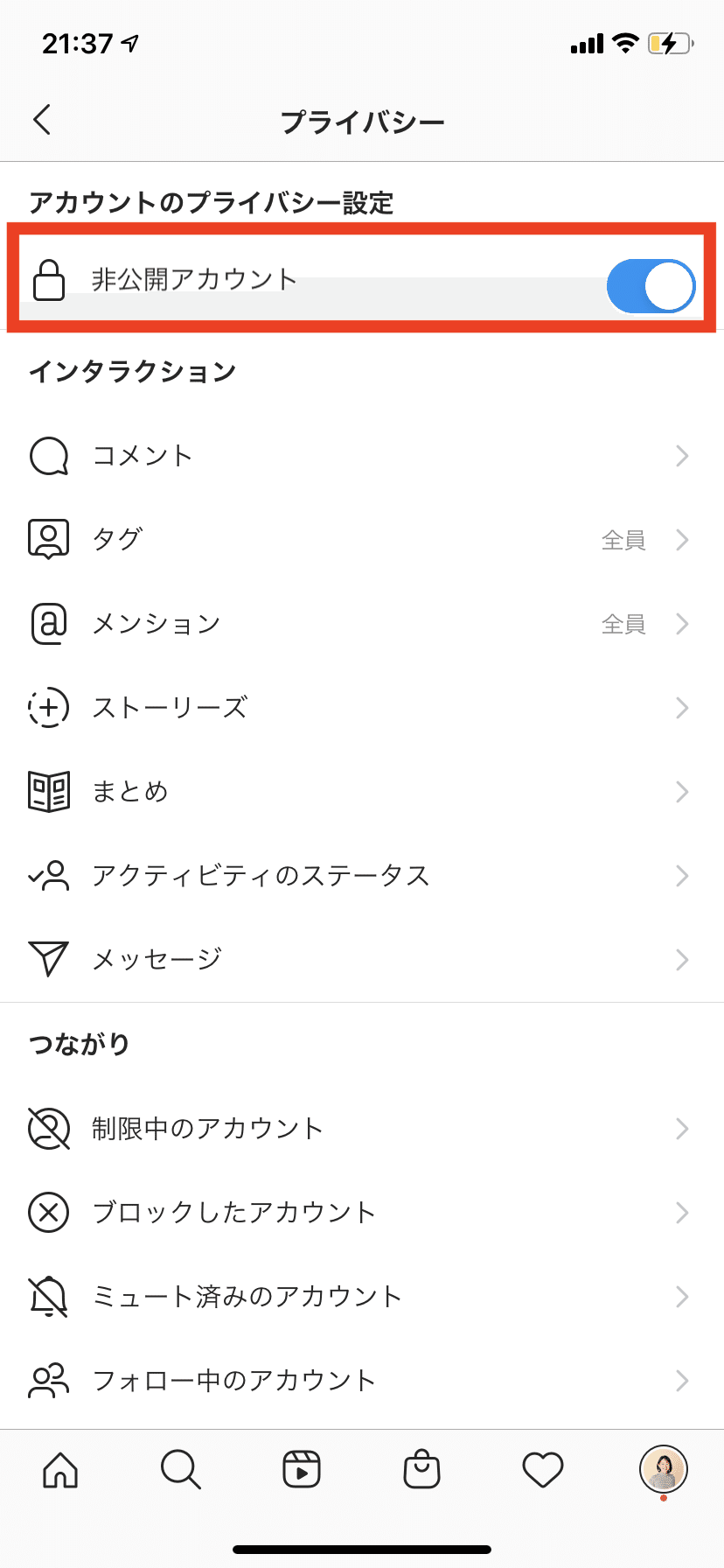The image size is (724, 1568).
Task: Open まとめ settings
Action: tap(361, 792)
